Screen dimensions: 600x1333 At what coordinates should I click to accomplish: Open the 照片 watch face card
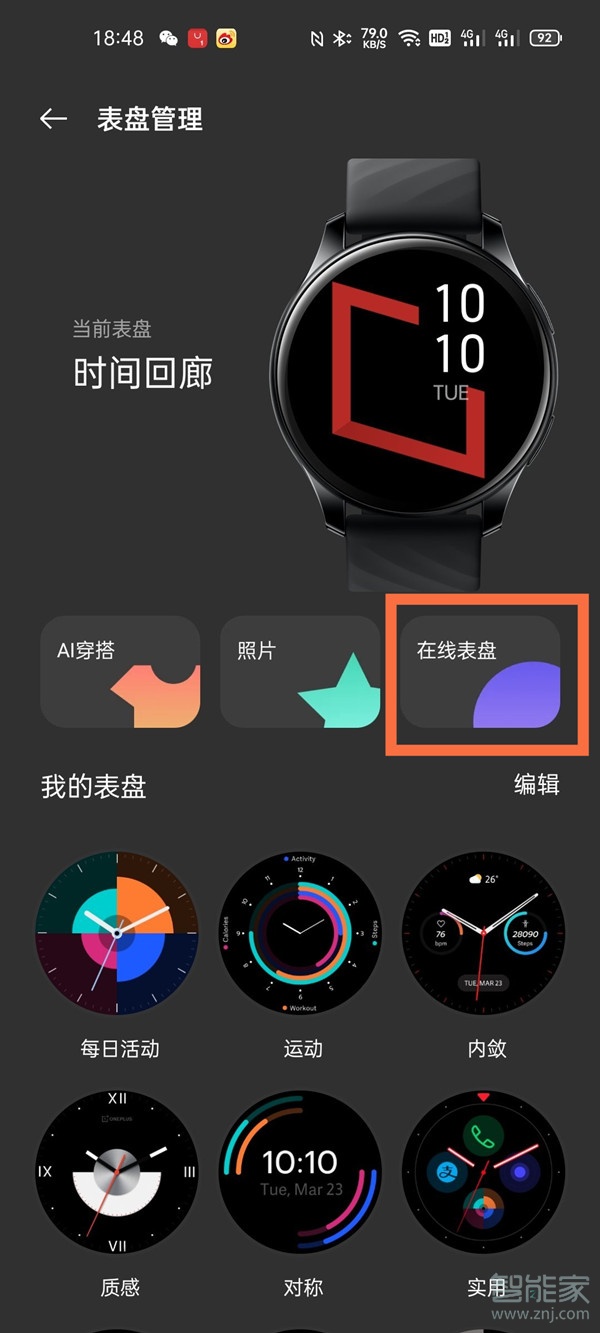click(x=300, y=672)
